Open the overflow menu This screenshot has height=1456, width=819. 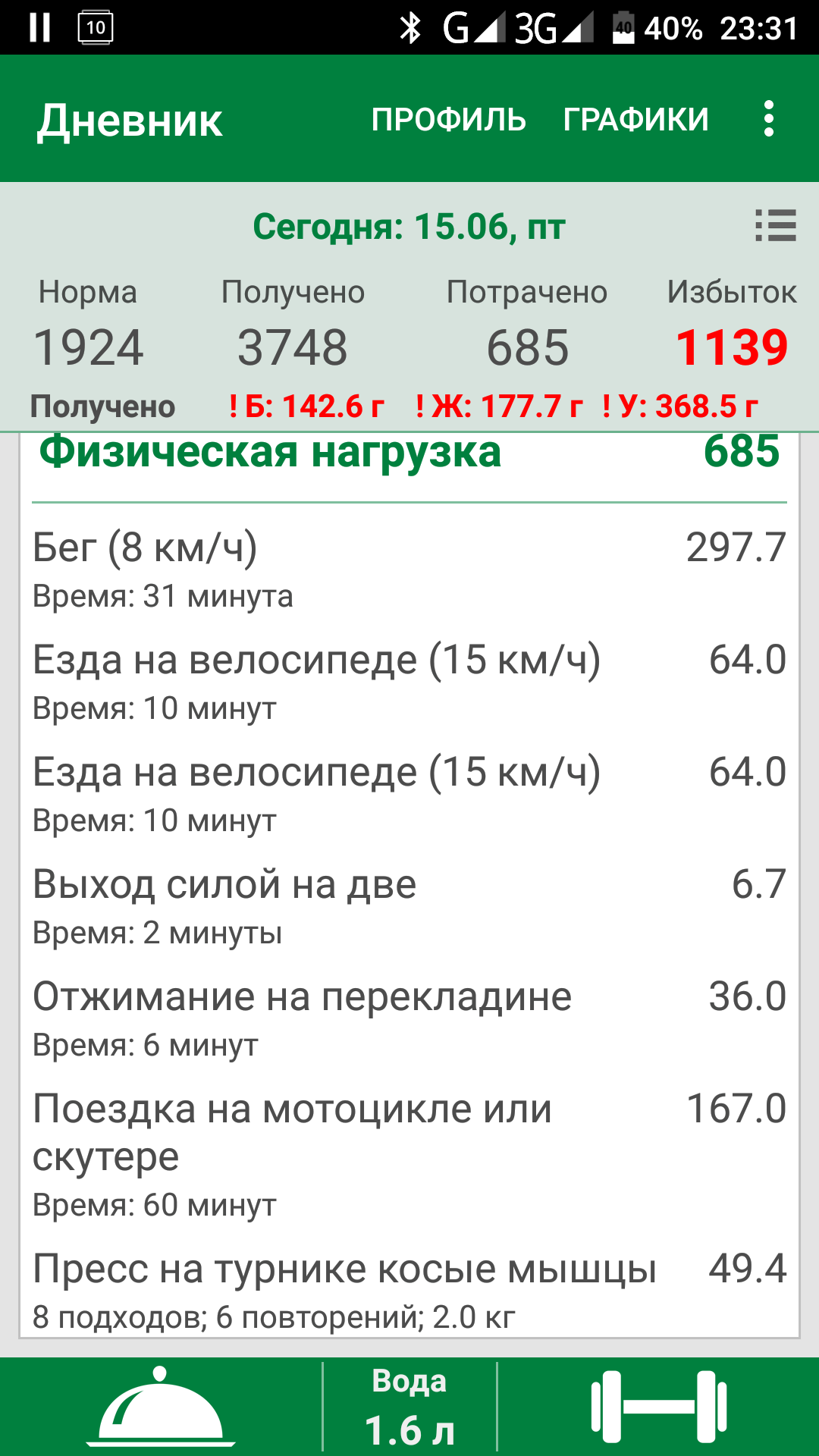769,119
